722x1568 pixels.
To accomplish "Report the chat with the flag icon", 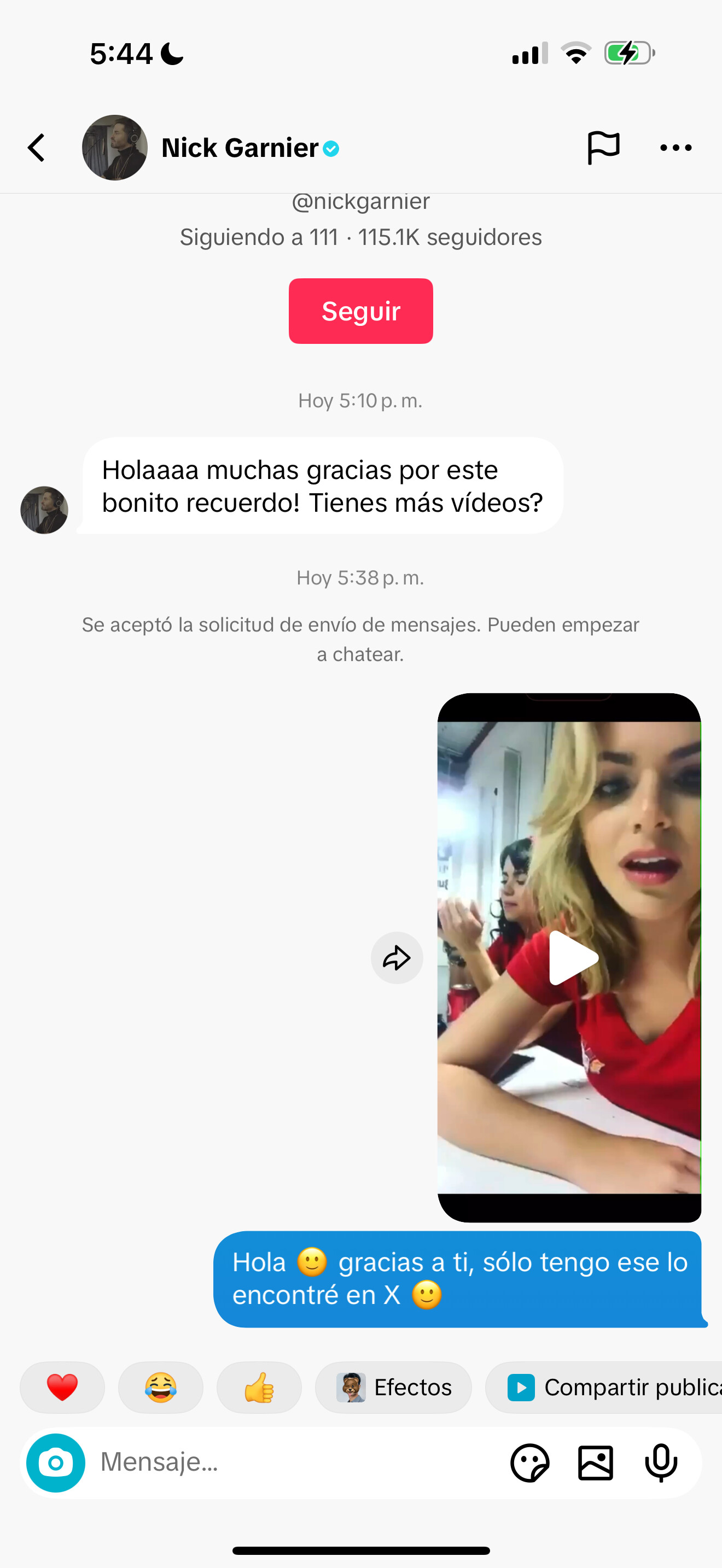I will 603,148.
